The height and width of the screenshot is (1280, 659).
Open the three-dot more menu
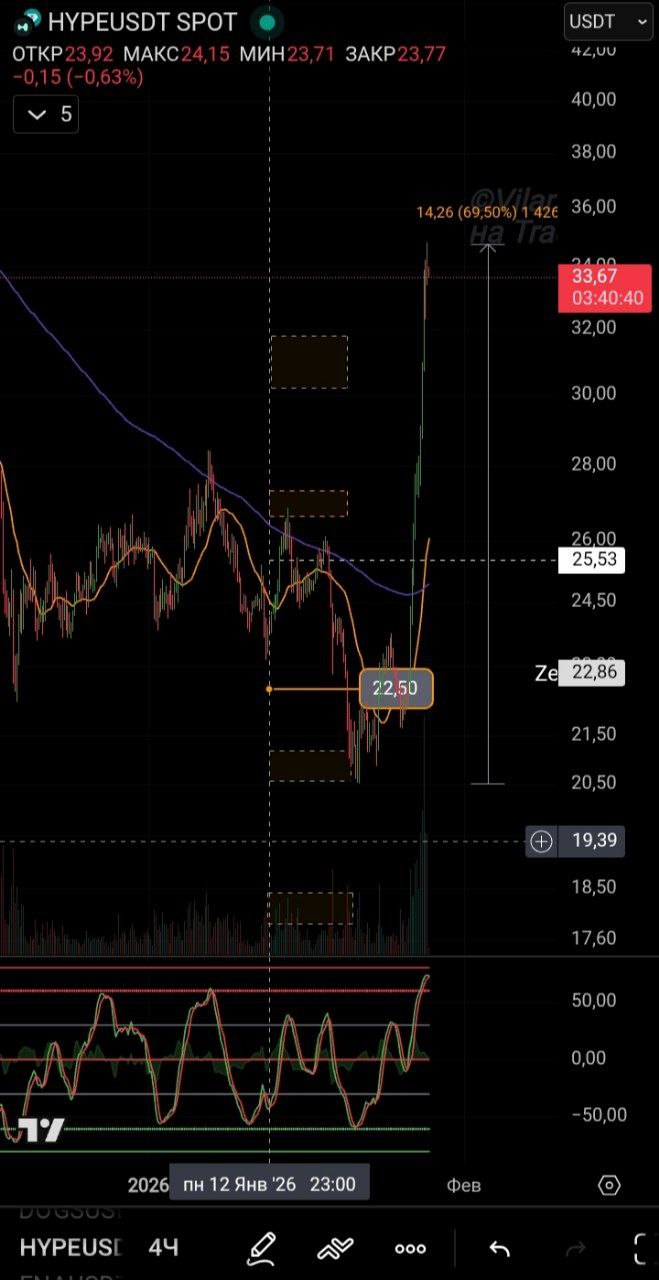pyautogui.click(x=411, y=1248)
